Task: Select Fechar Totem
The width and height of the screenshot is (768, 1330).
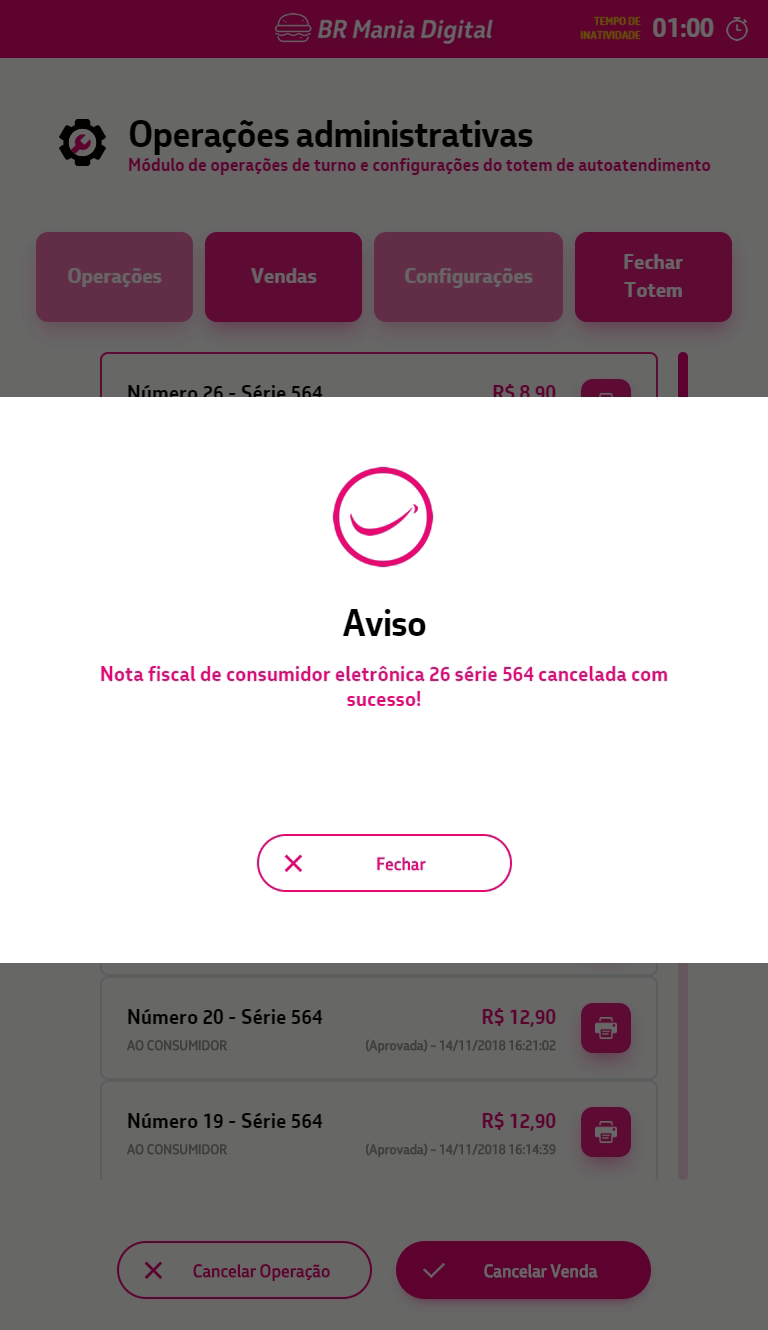Action: tap(653, 277)
